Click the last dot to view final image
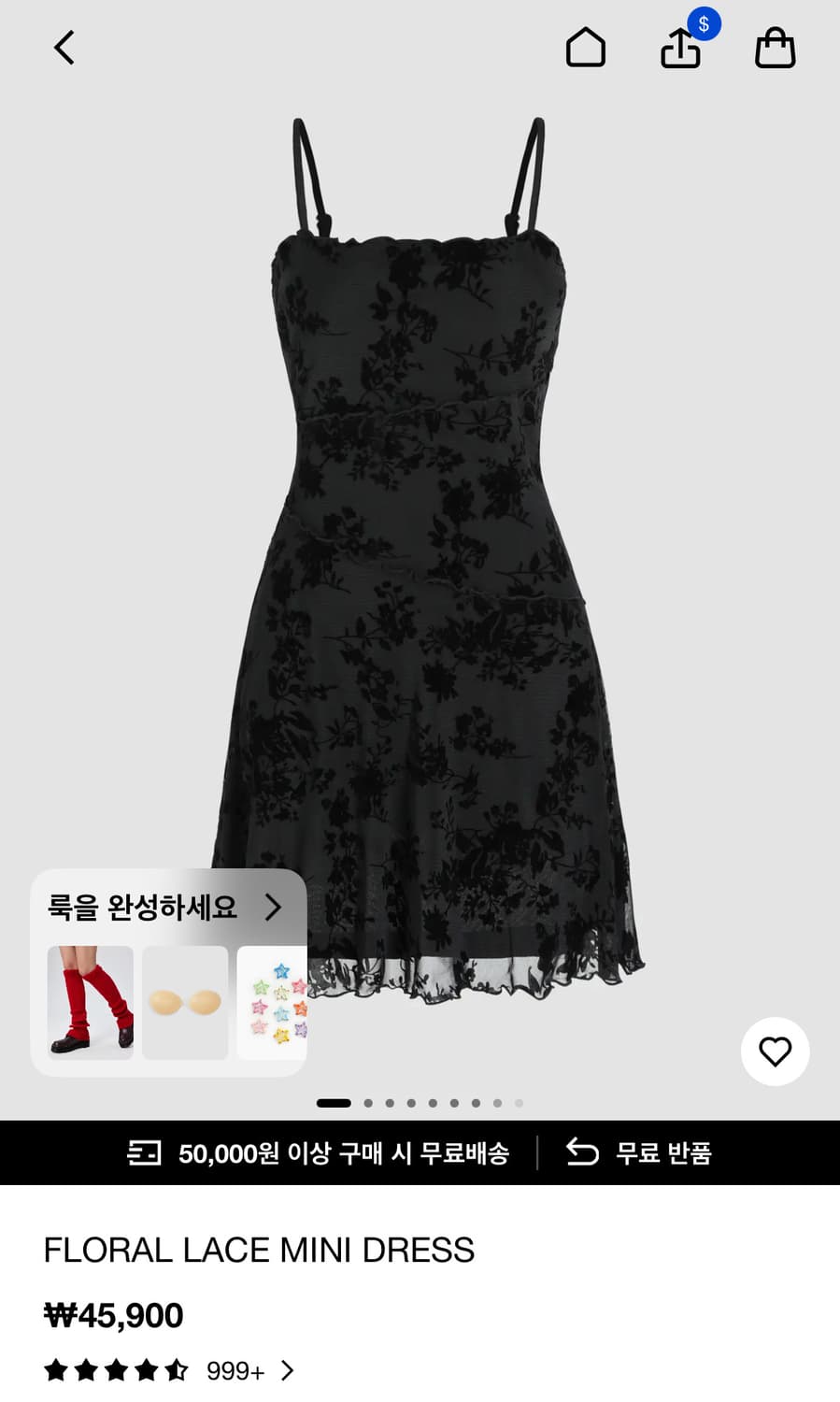This screenshot has height=1402, width=840. tap(519, 1103)
